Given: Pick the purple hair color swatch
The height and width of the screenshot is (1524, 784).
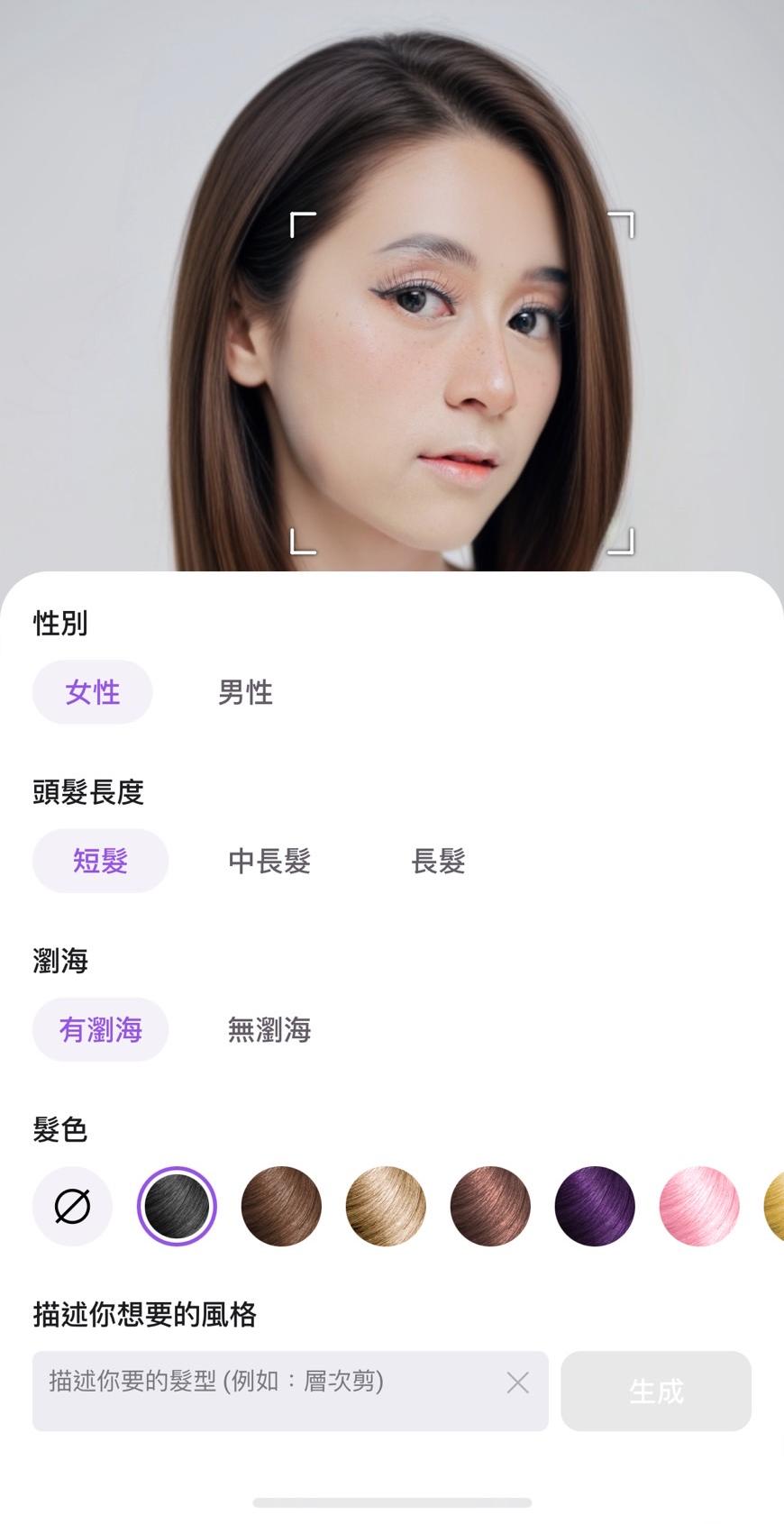Looking at the screenshot, I should click(x=595, y=1206).
